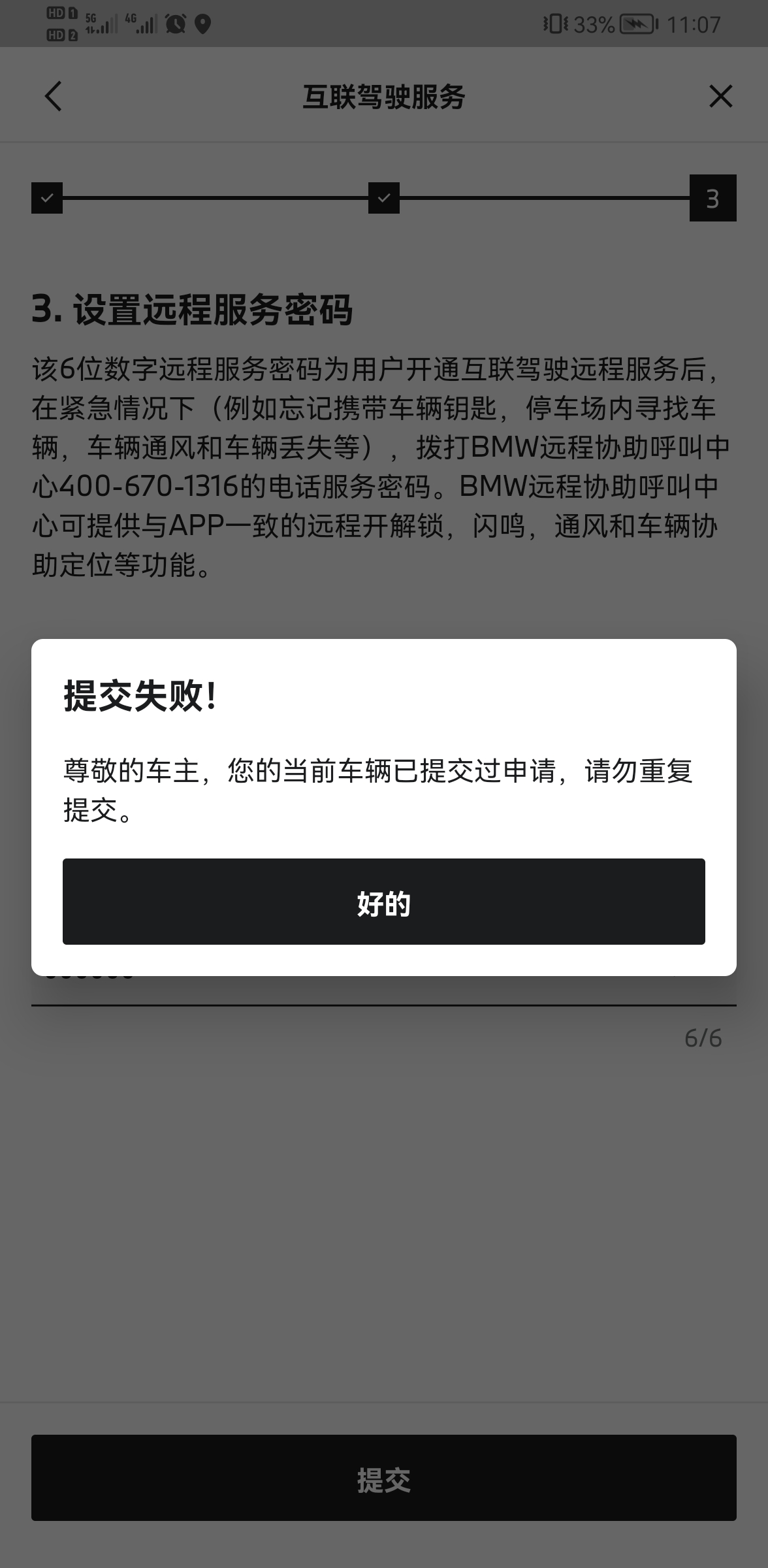The height and width of the screenshot is (1568, 768).
Task: Select the second completed step checkmark
Action: [383, 199]
